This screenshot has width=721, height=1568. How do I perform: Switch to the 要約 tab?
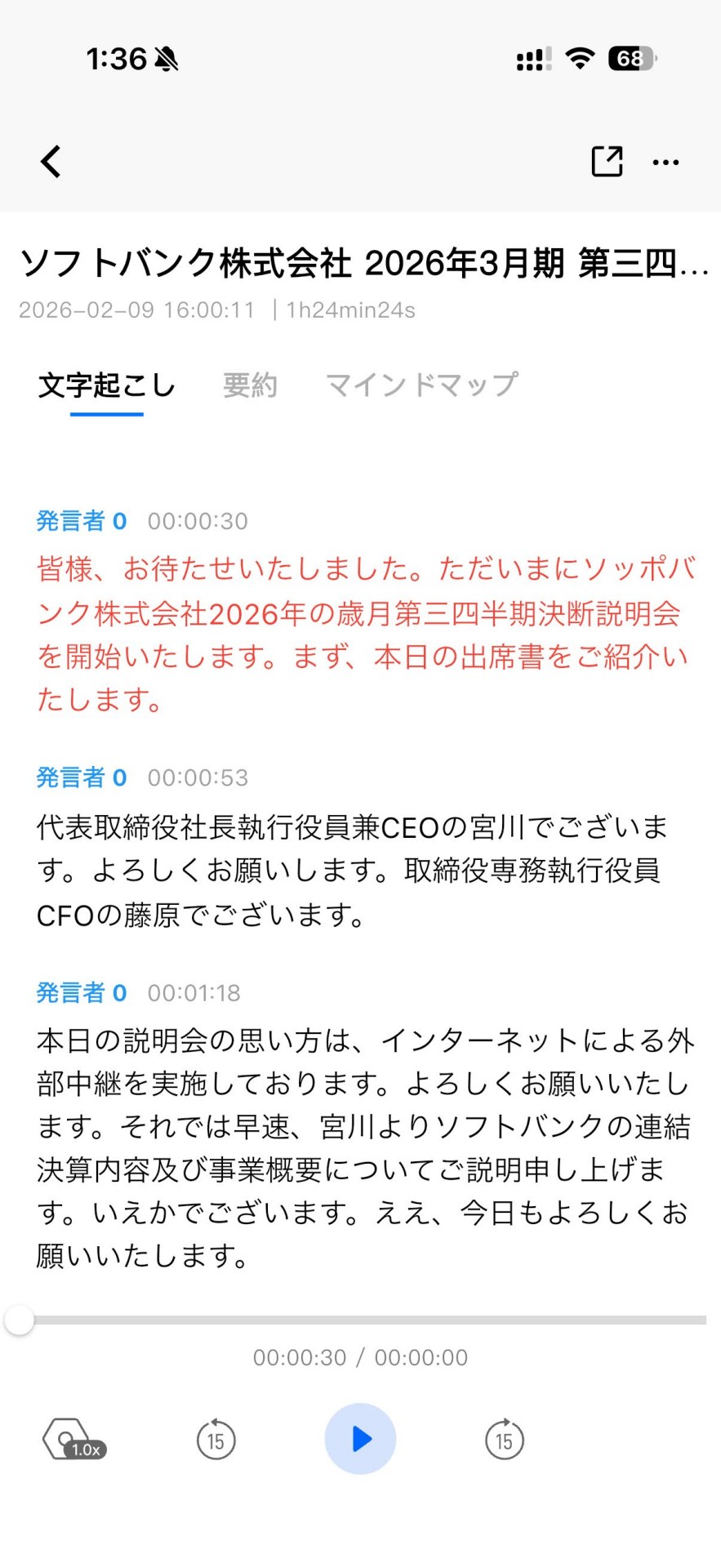tap(250, 385)
